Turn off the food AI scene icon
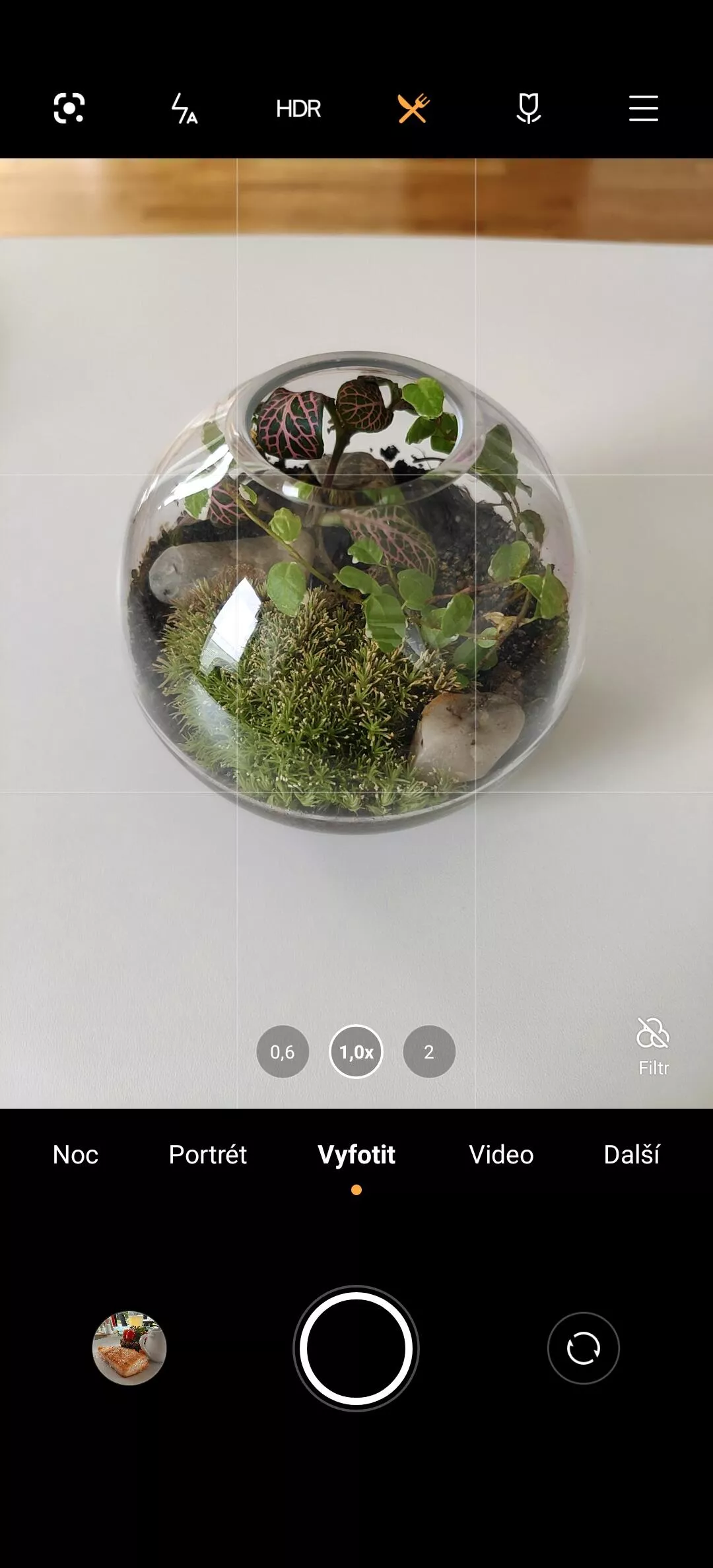 [414, 108]
